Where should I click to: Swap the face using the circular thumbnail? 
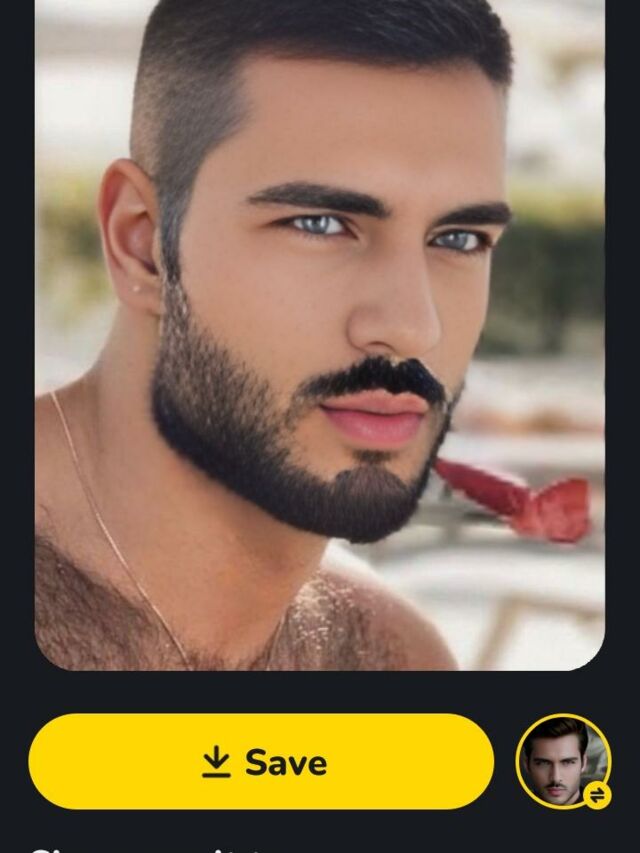coord(563,762)
